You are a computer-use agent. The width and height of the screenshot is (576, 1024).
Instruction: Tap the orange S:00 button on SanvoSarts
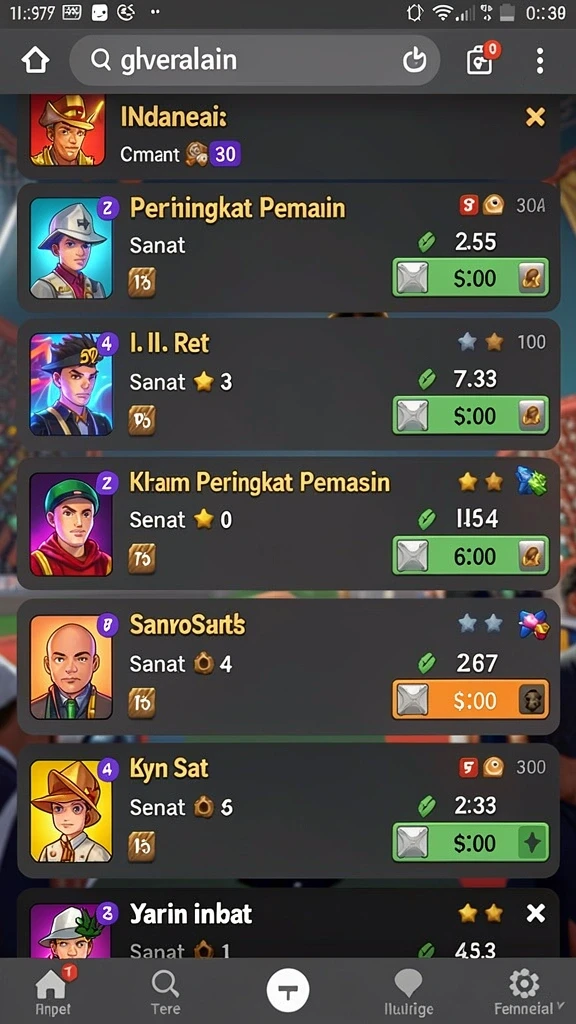(470, 700)
